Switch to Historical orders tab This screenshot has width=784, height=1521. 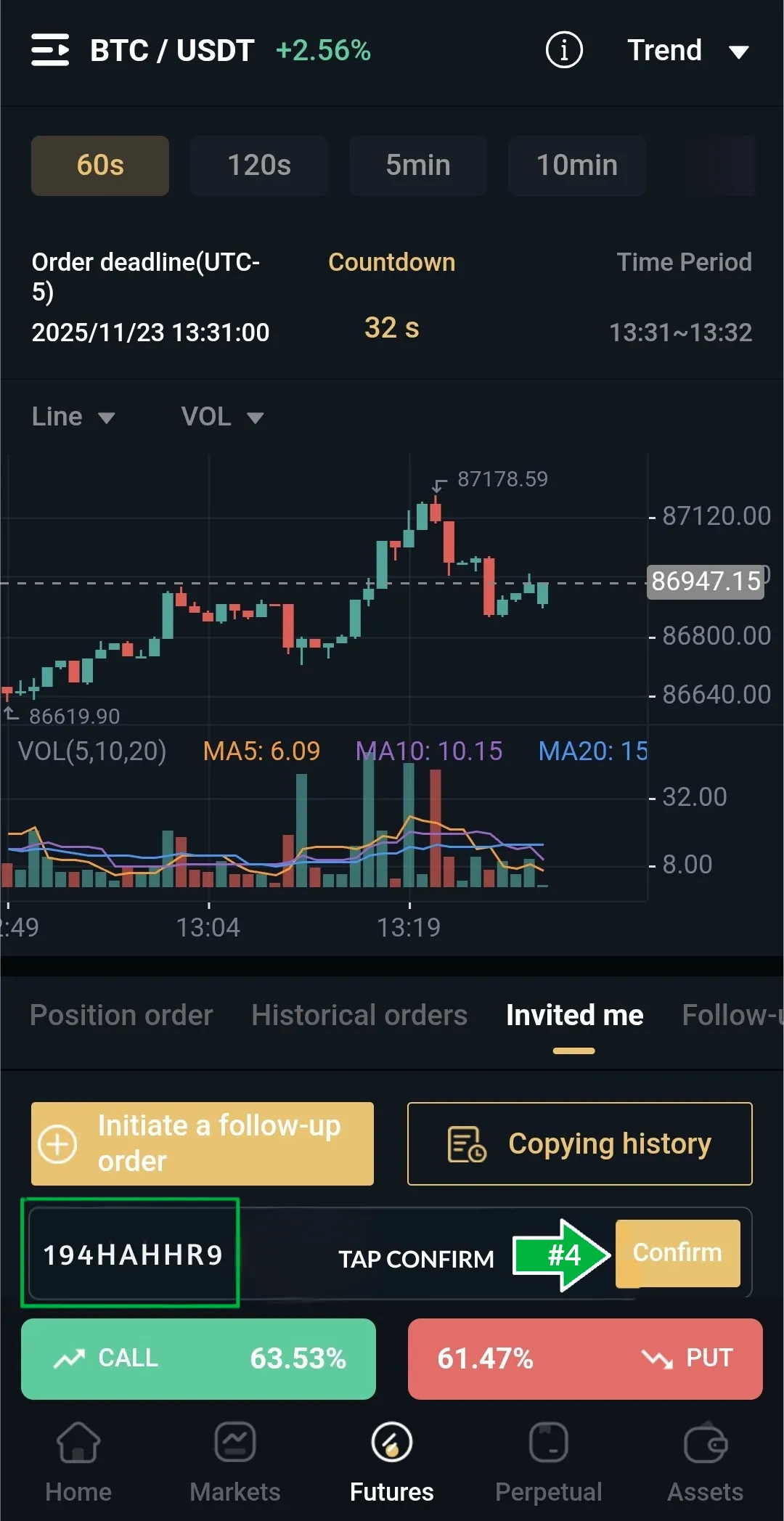(359, 1015)
